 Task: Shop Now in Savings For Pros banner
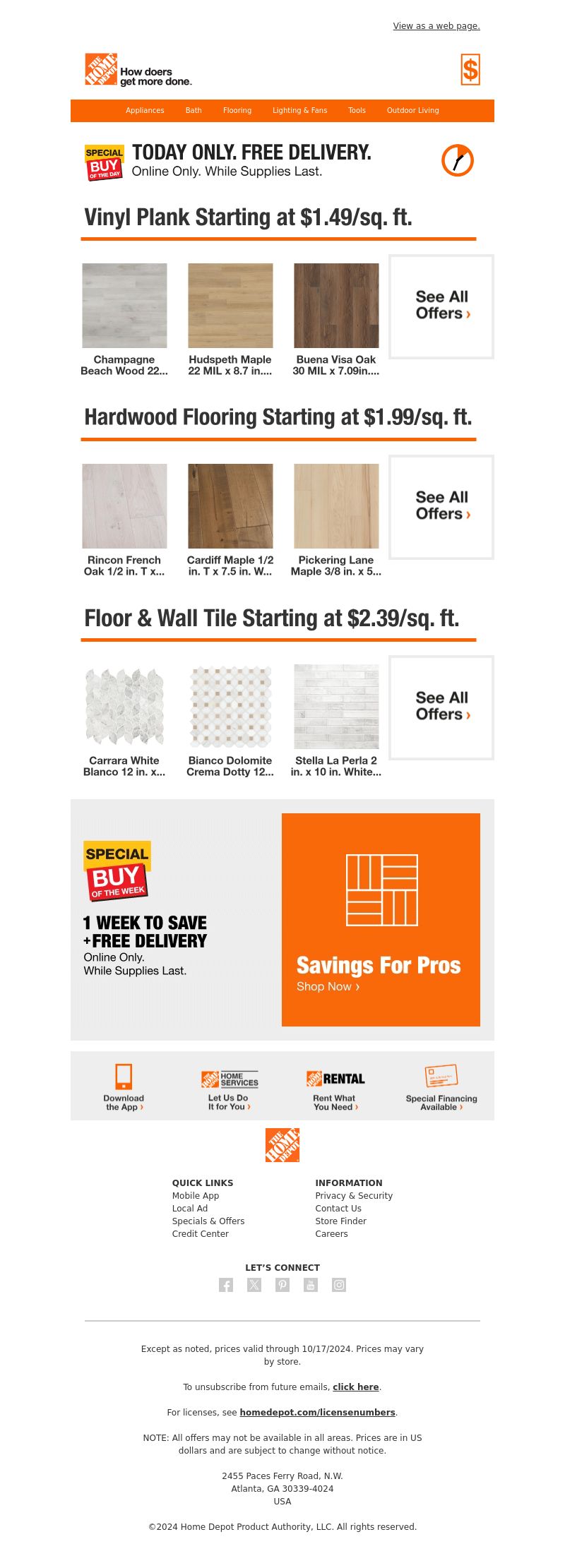328,986
